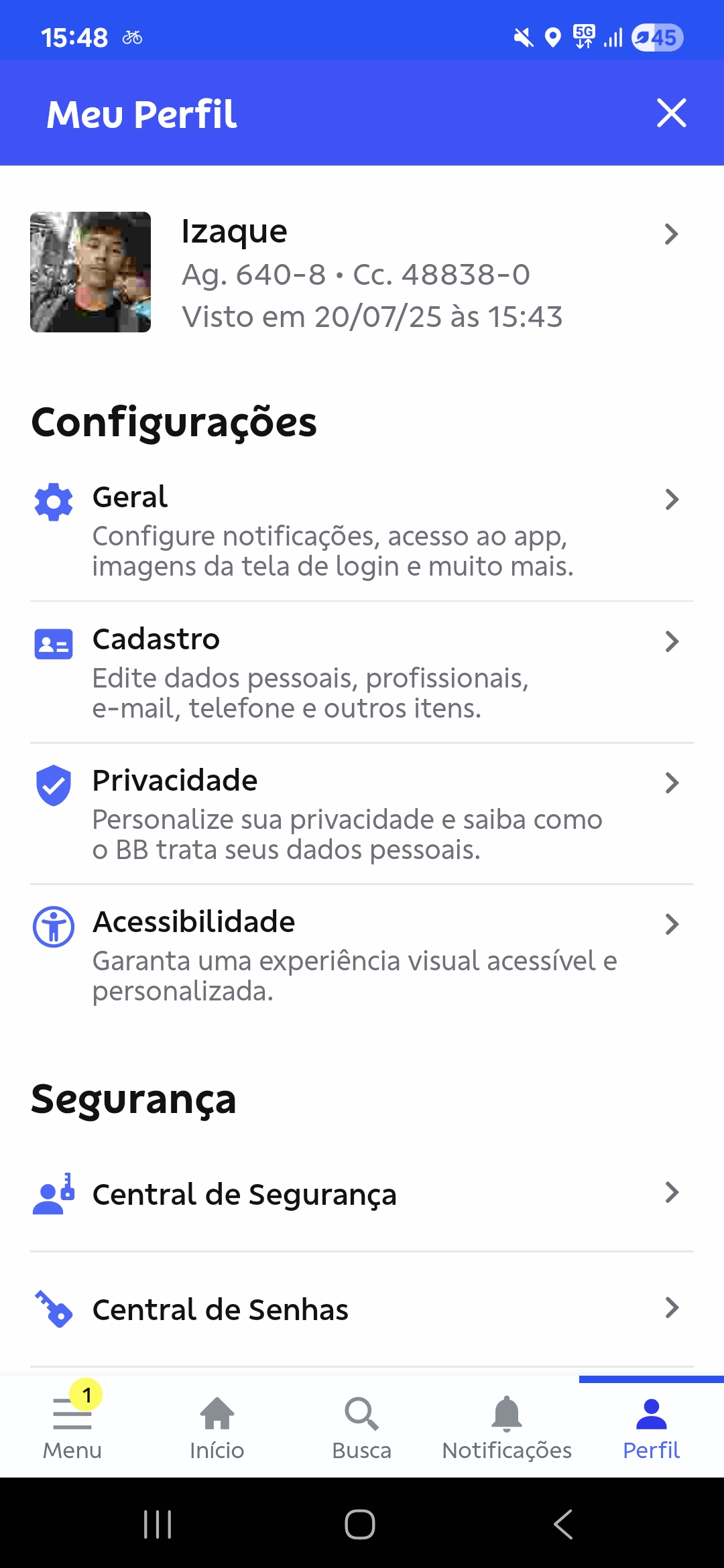The width and height of the screenshot is (724, 1568).
Task: Open Central de Segurança
Action: (x=362, y=1193)
